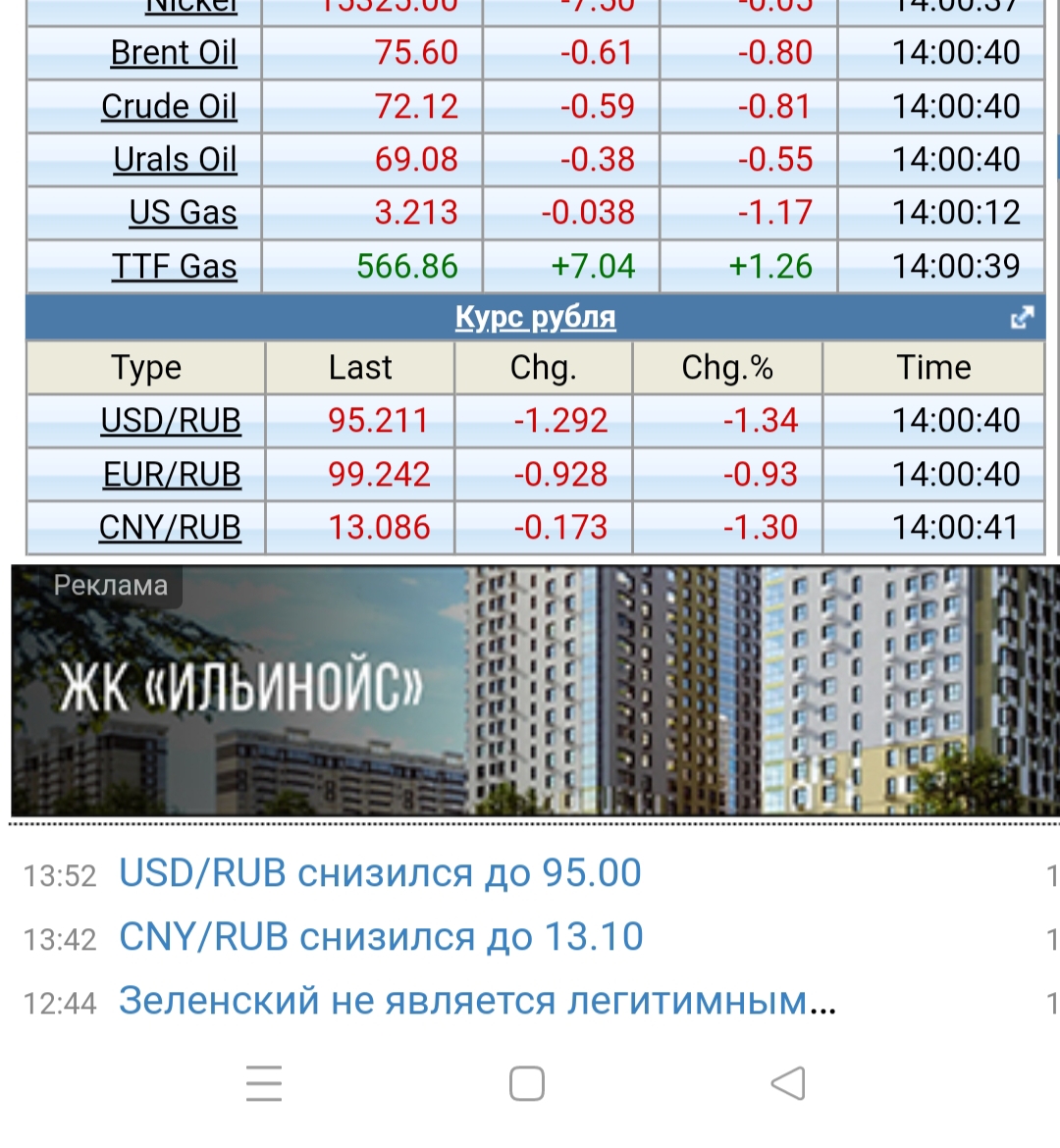Image resolution: width=1060 pixels, height=1148 pixels.
Task: Open the US Gas quote link
Action: pos(183,213)
